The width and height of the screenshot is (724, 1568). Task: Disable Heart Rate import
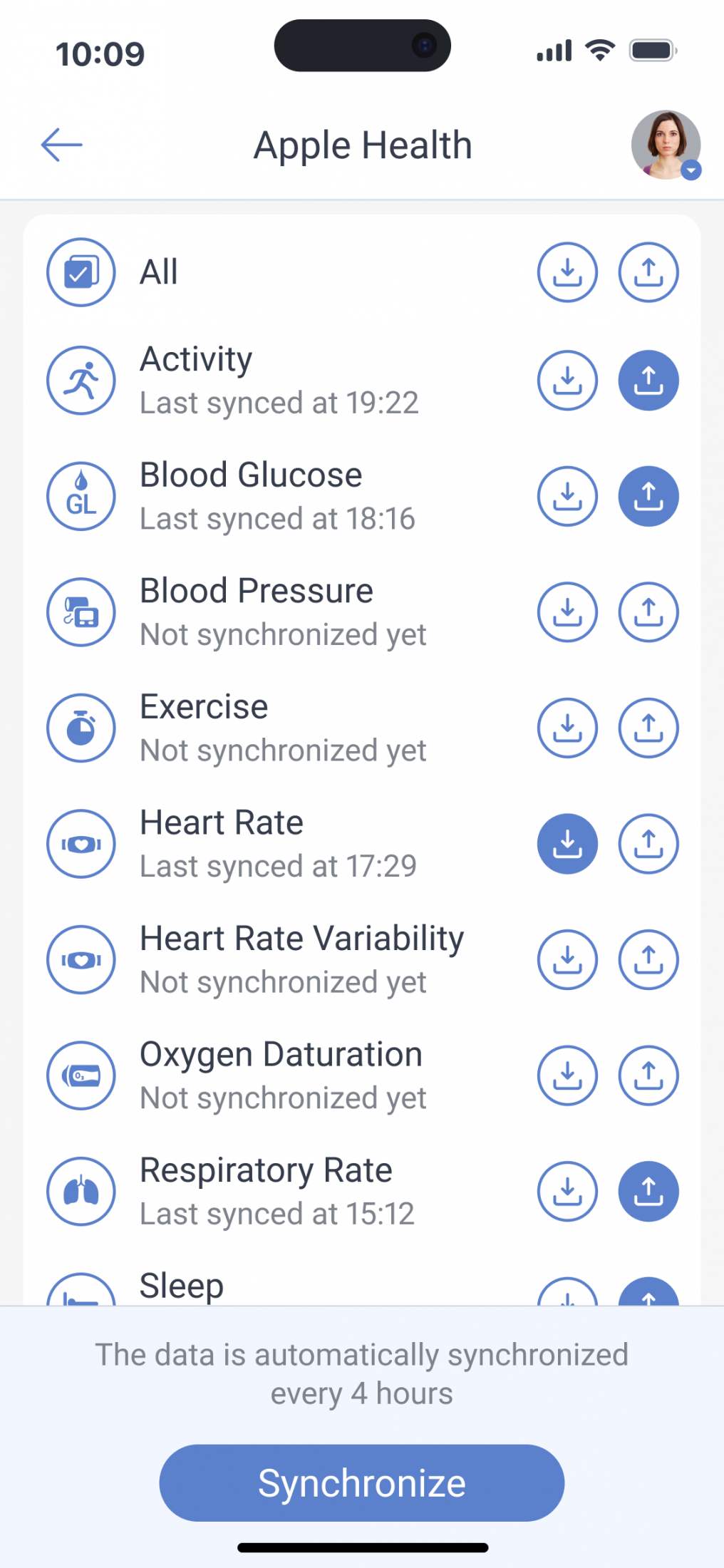567,844
